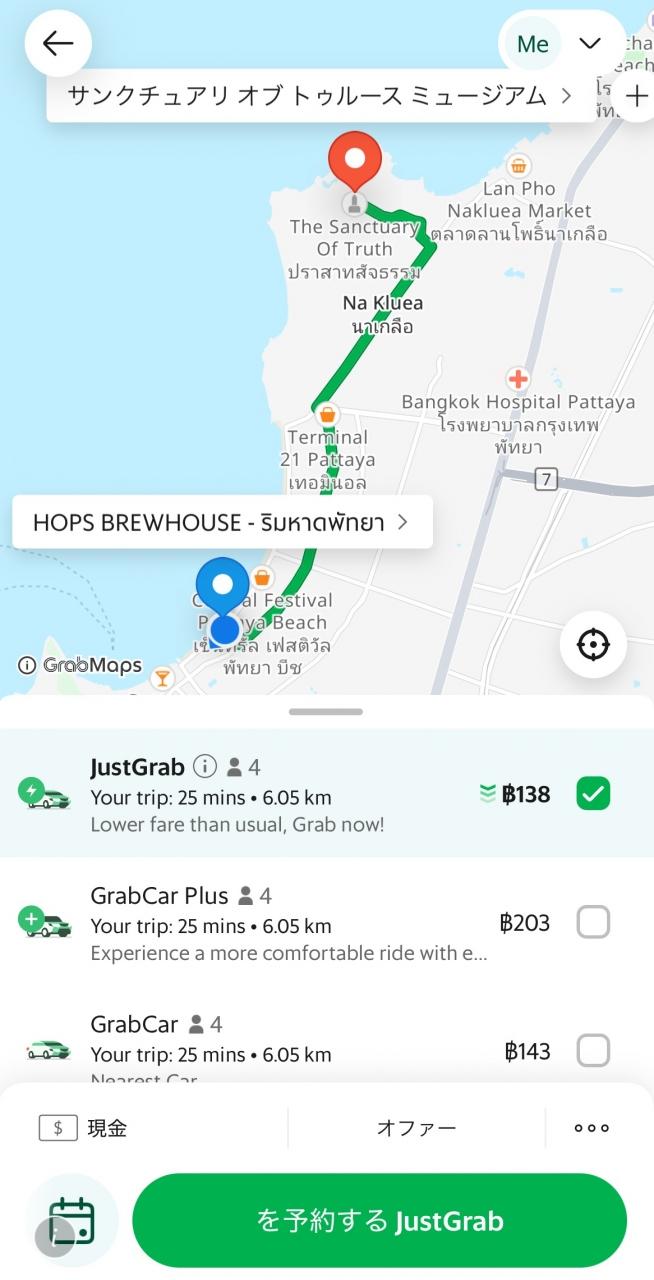Open more options with three dots

coord(591,1128)
